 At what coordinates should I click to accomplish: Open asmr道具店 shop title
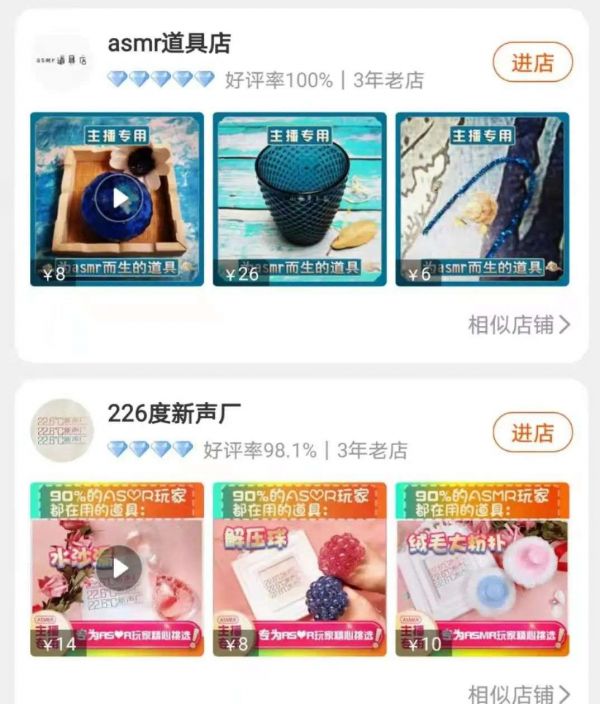click(169, 44)
